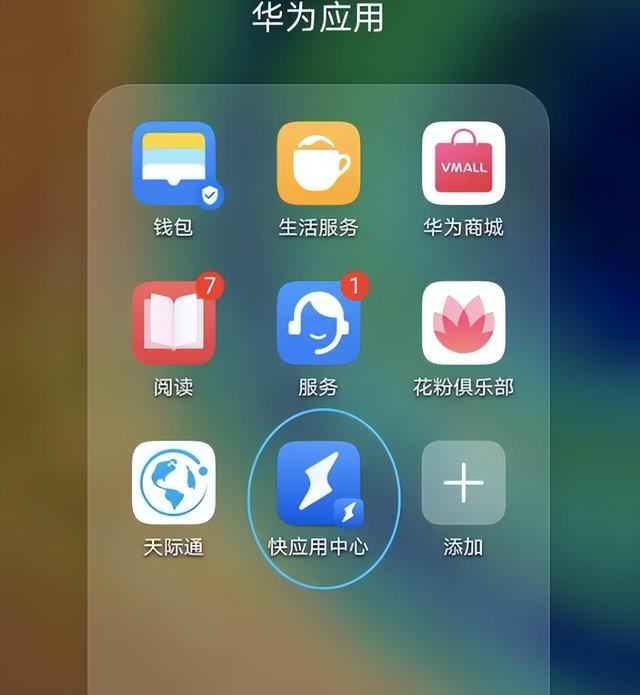Launch the 天际通 app
This screenshot has width=640, height=695.
173,483
